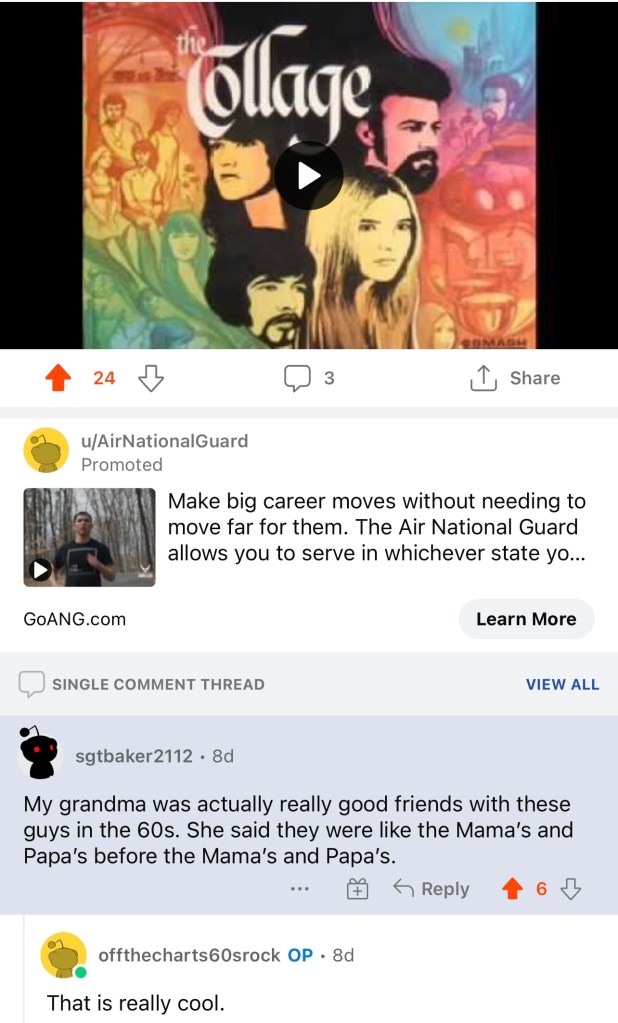Play the Collage video
The width and height of the screenshot is (618, 1023).
tap(309, 175)
